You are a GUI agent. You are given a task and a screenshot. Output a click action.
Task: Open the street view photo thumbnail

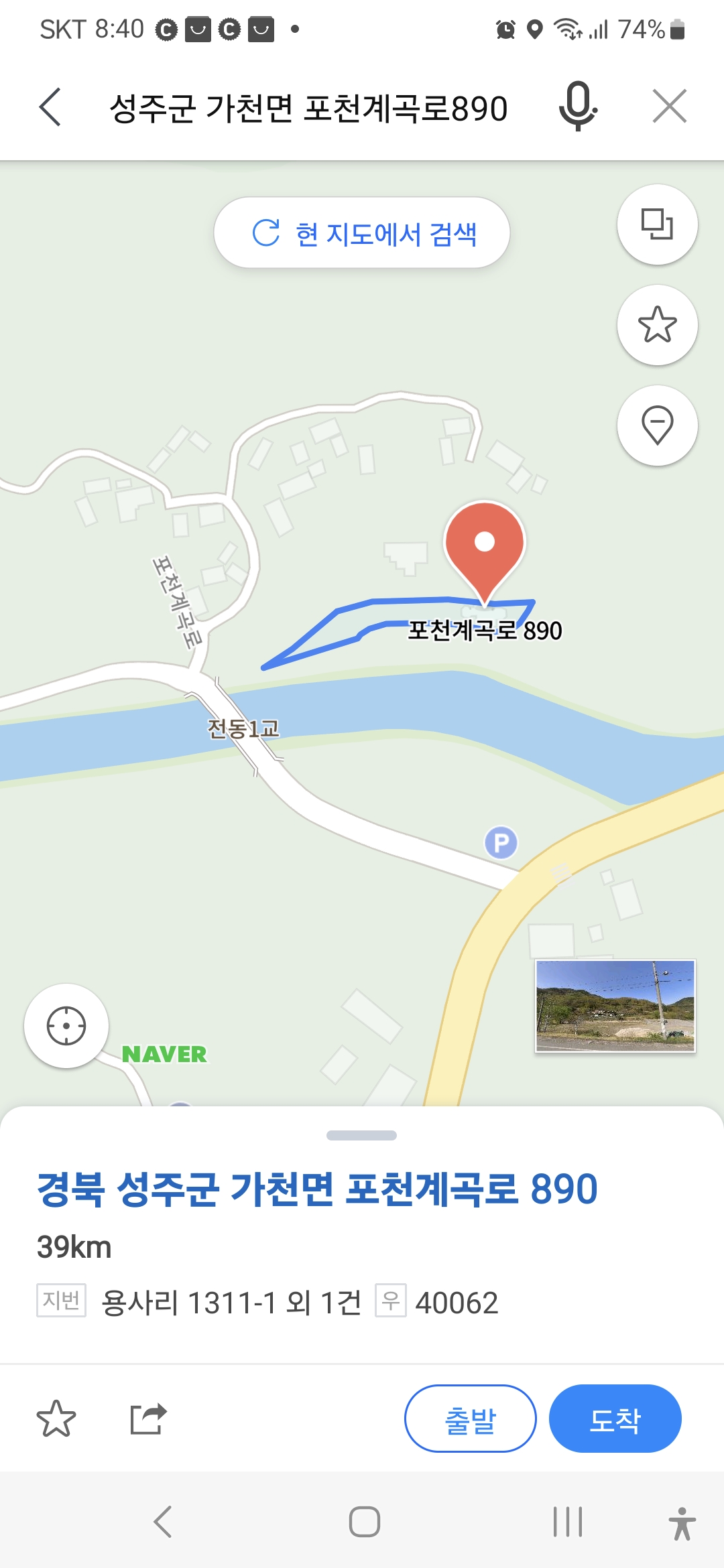coord(615,1006)
